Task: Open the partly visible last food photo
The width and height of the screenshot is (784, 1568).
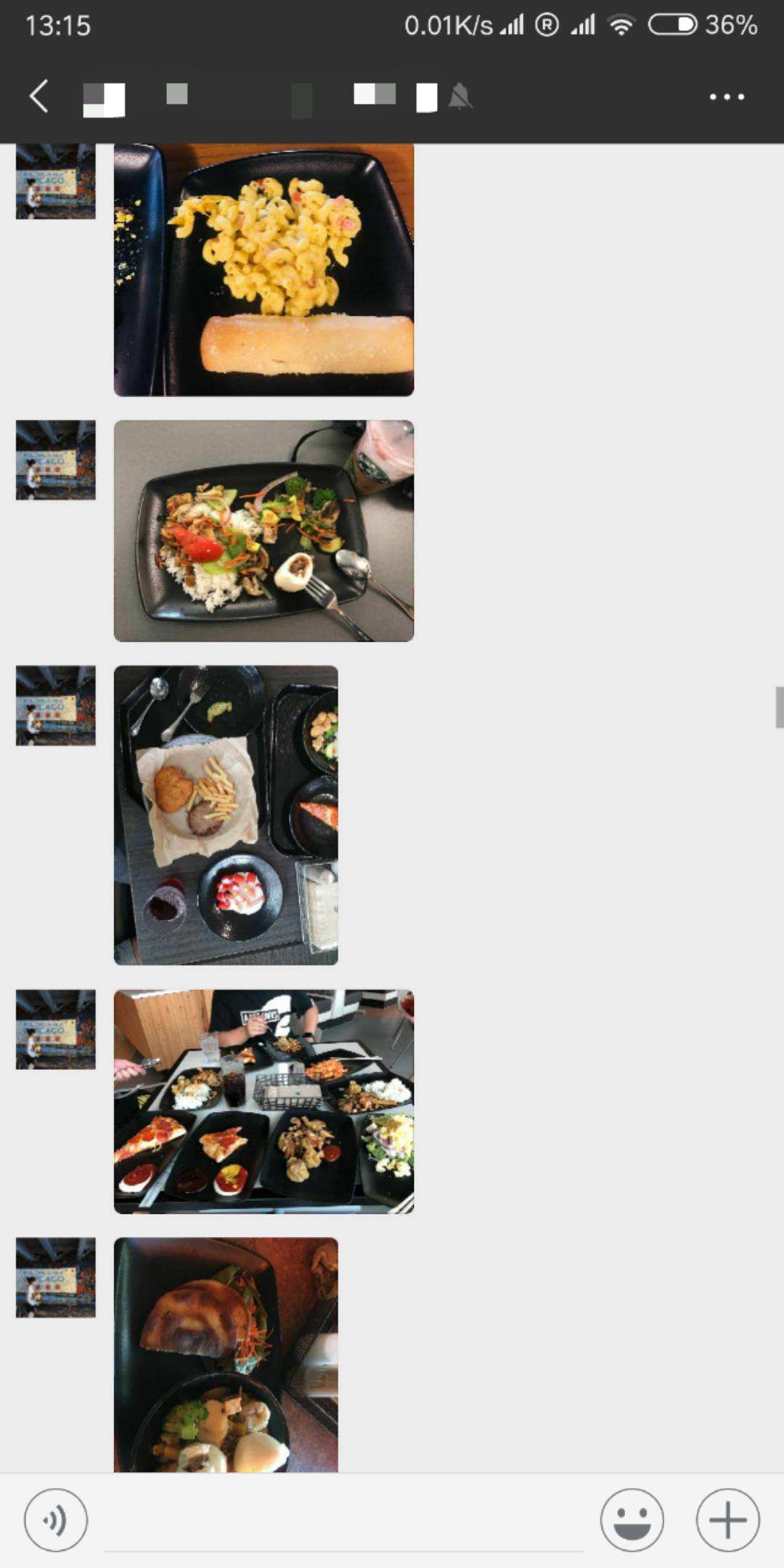Action: pyautogui.click(x=226, y=1355)
